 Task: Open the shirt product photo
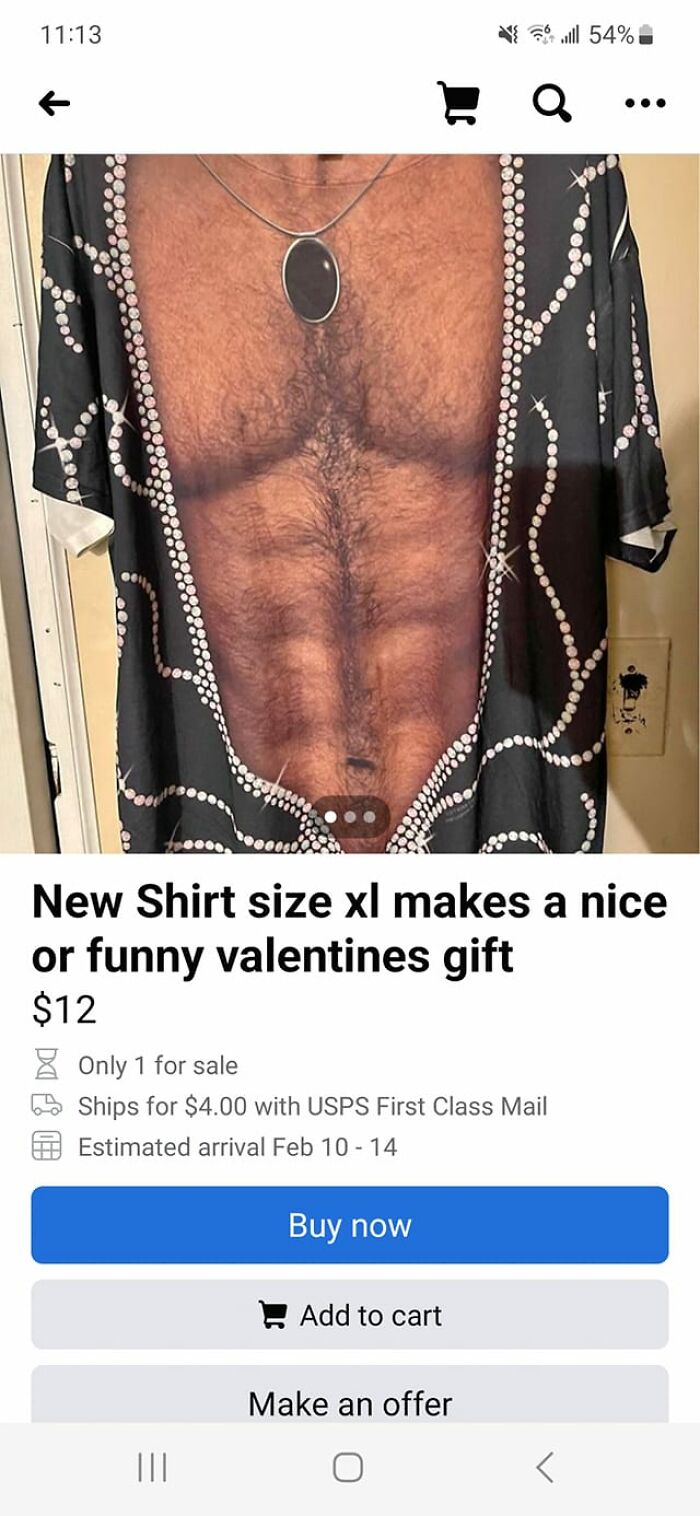(x=350, y=500)
